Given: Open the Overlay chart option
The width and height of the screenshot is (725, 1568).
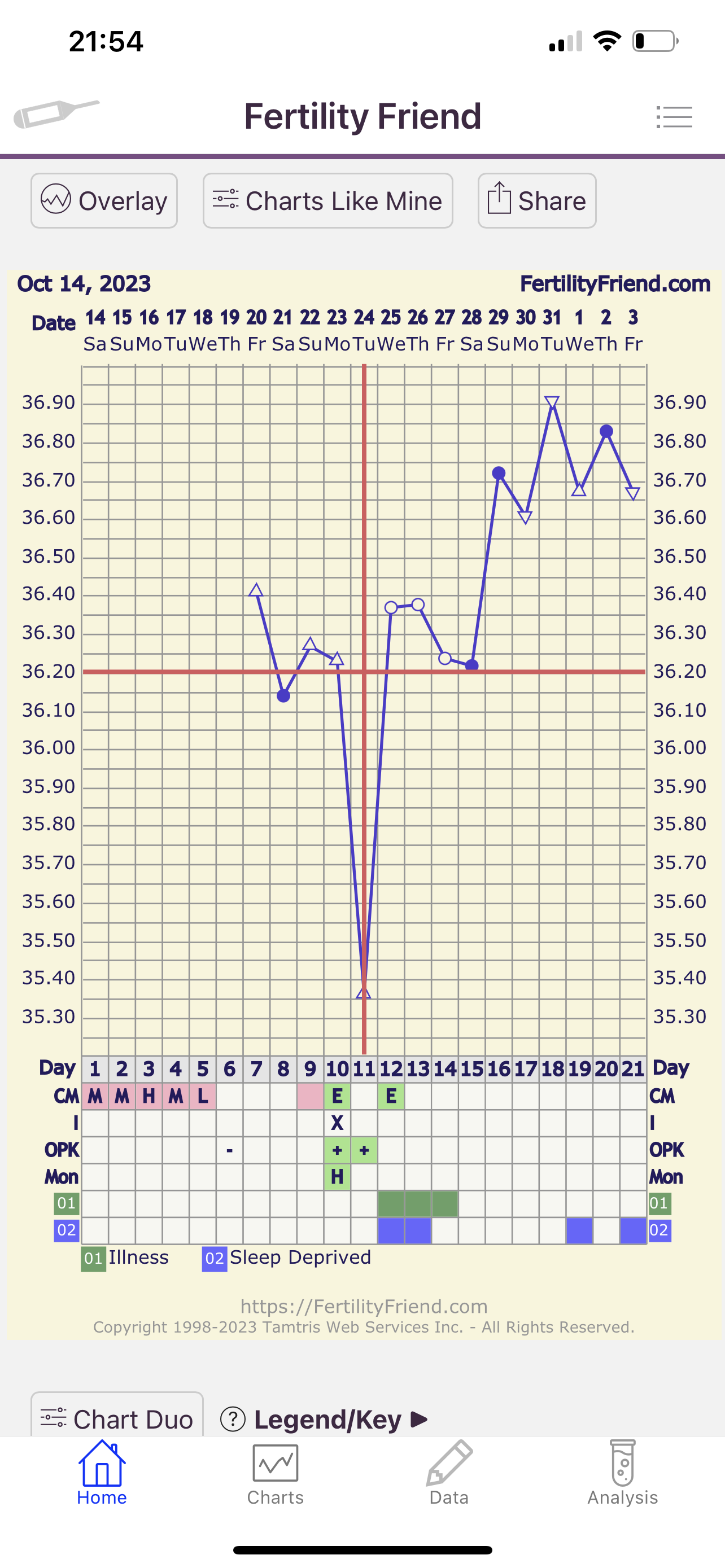Looking at the screenshot, I should click(104, 201).
